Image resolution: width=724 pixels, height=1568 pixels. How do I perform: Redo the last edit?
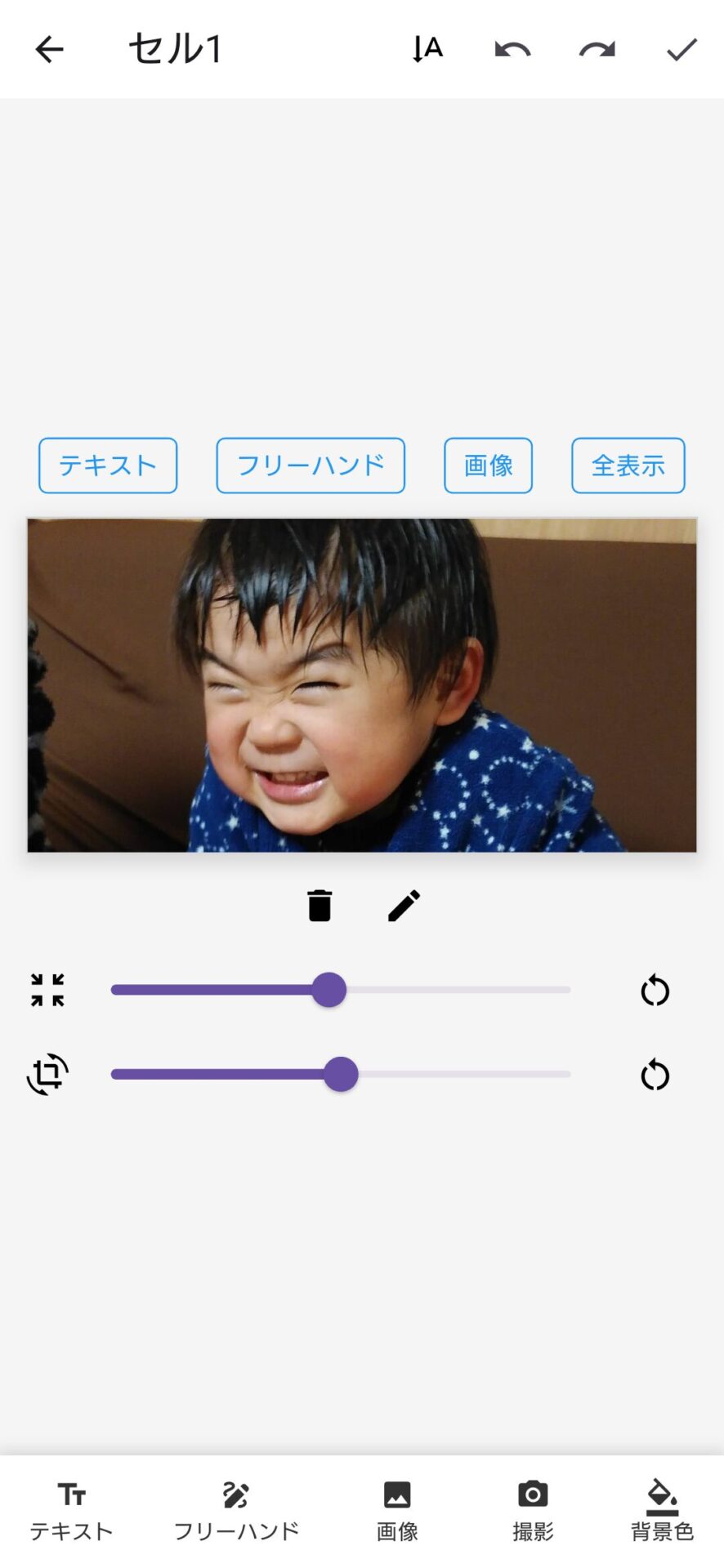tap(597, 50)
